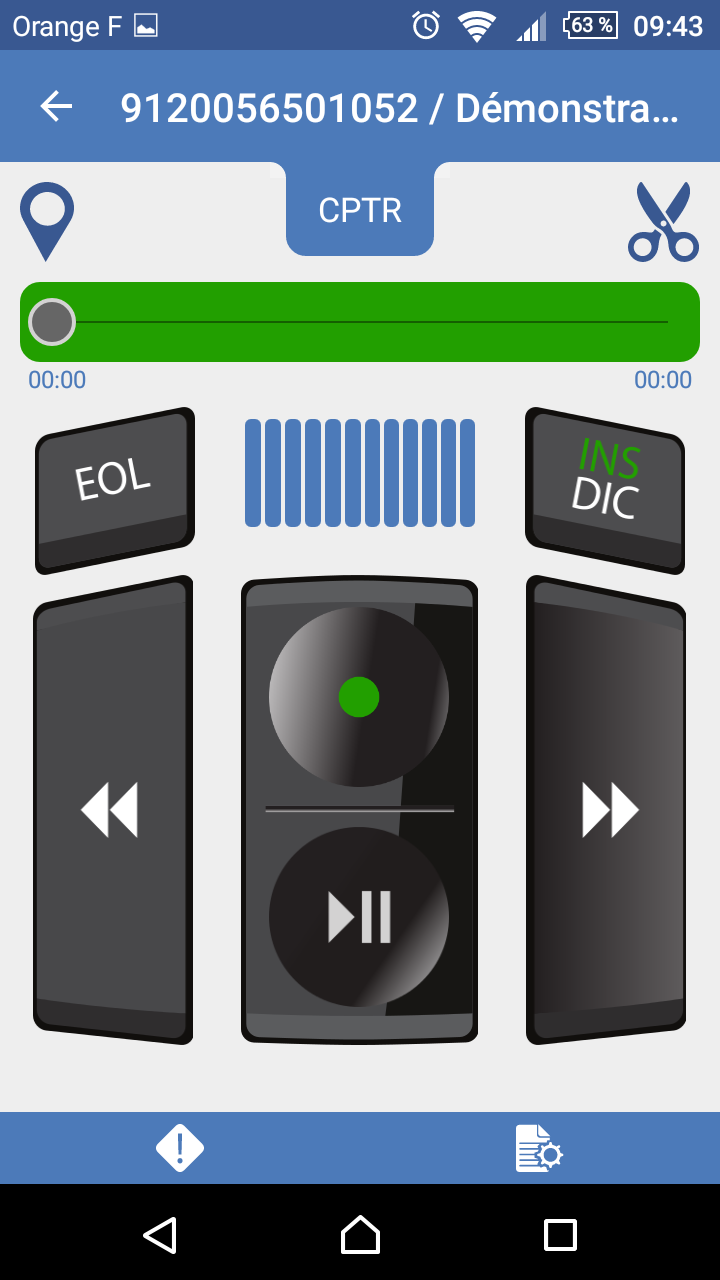The height and width of the screenshot is (1280, 720).
Task: Tap the scissors cut icon
Action: [663, 221]
